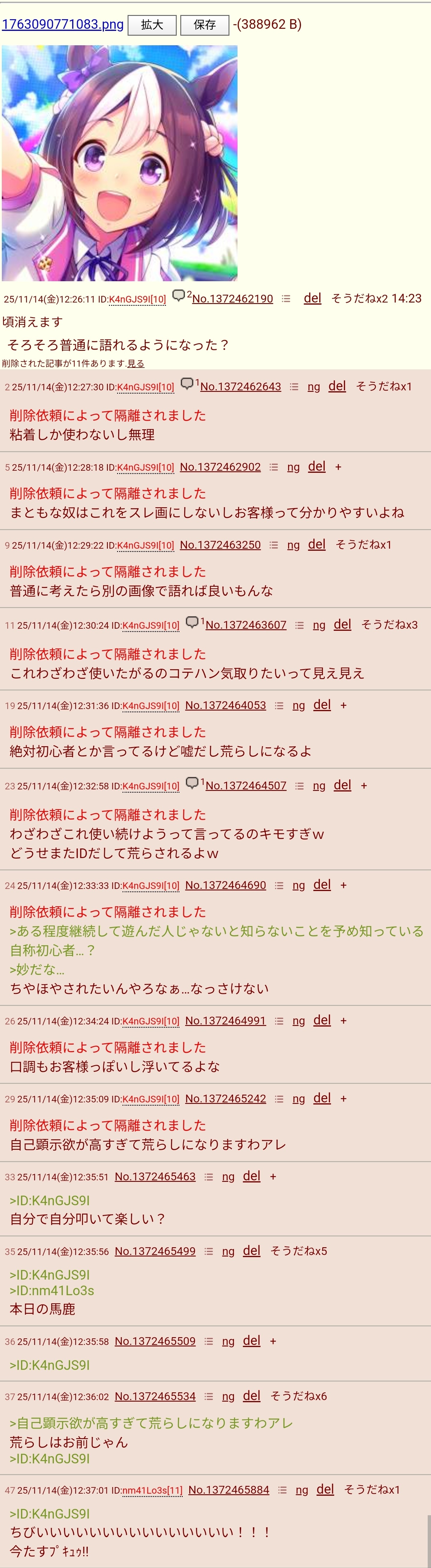The image size is (431, 1568).
Task: Tap del on post No.1372462190
Action: coord(312,298)
